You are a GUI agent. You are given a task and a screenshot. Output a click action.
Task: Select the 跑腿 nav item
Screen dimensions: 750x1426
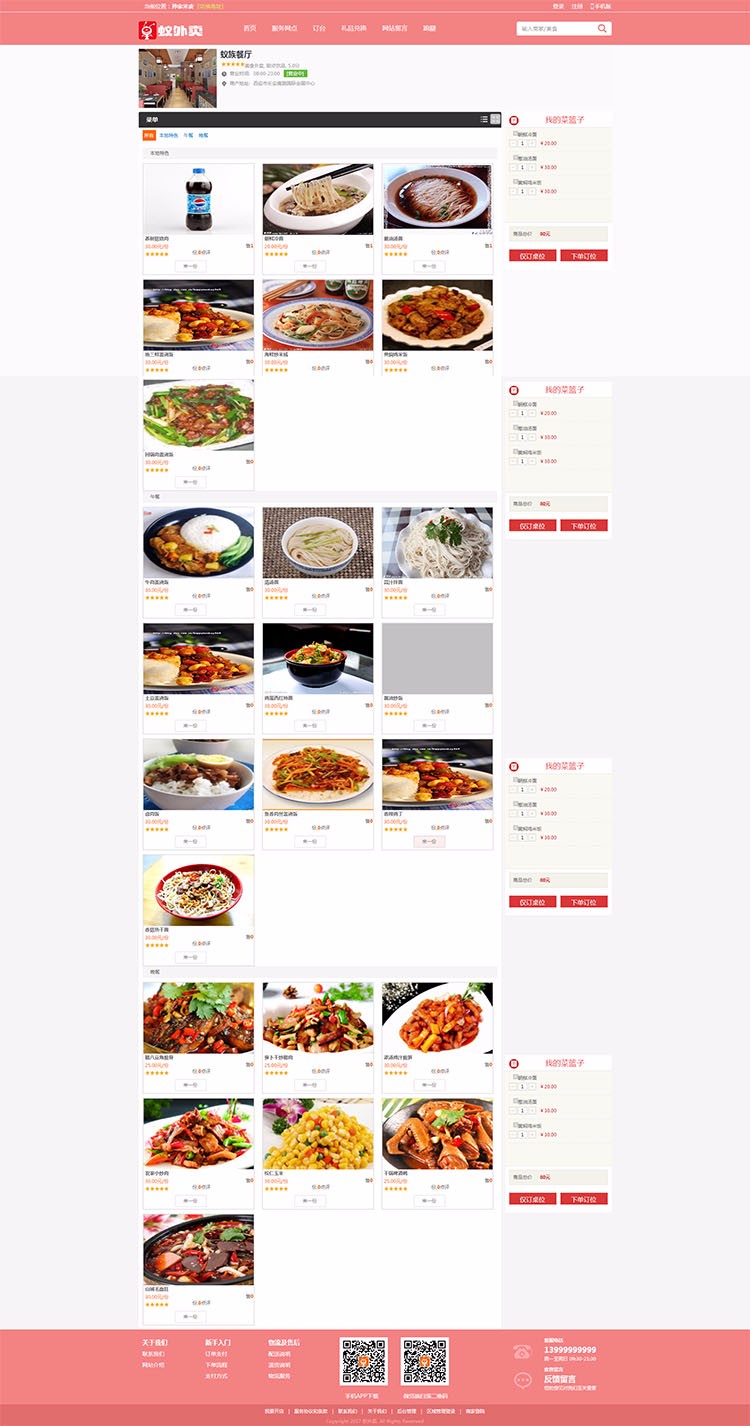[x=429, y=29]
